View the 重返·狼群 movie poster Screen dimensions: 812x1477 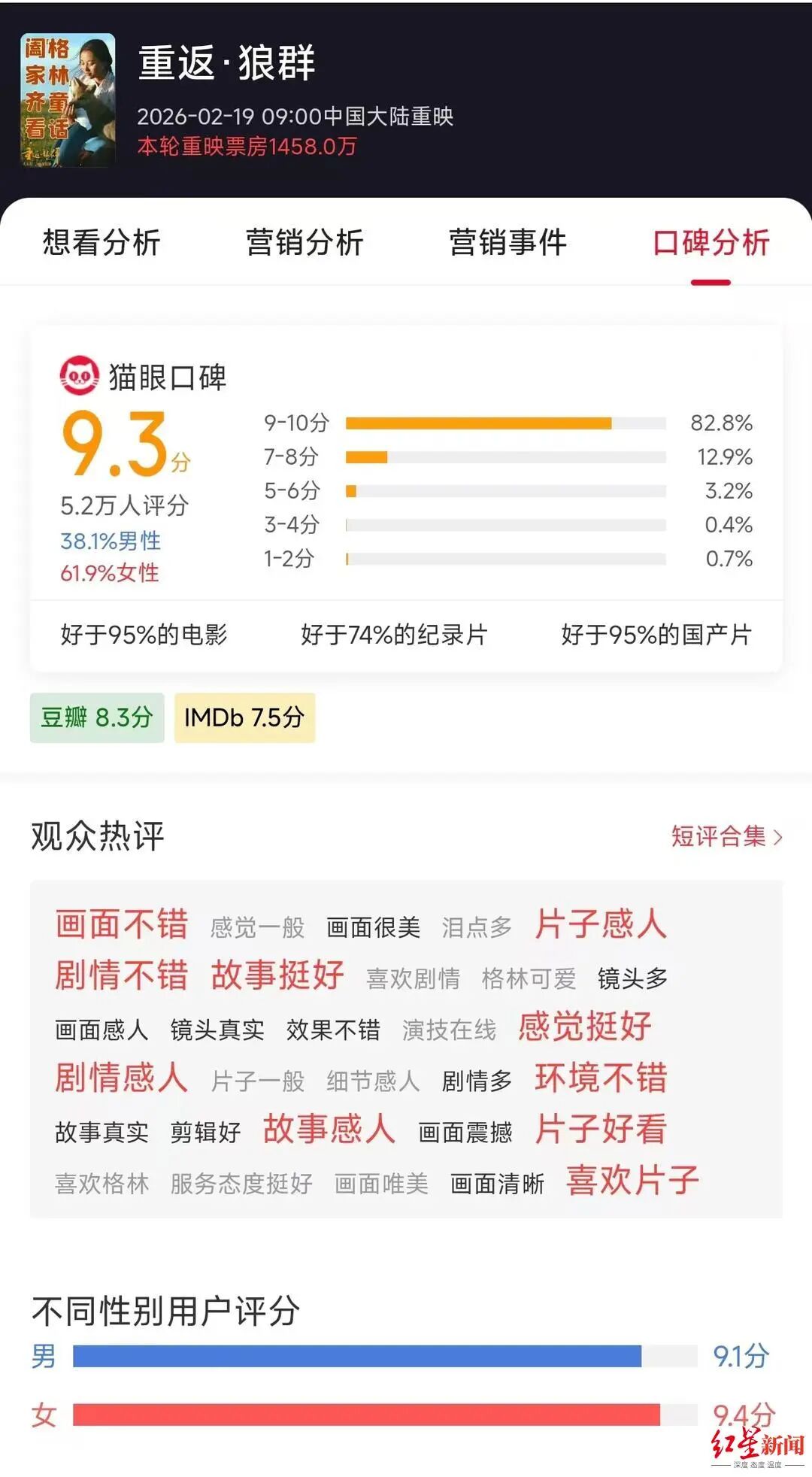point(68,100)
